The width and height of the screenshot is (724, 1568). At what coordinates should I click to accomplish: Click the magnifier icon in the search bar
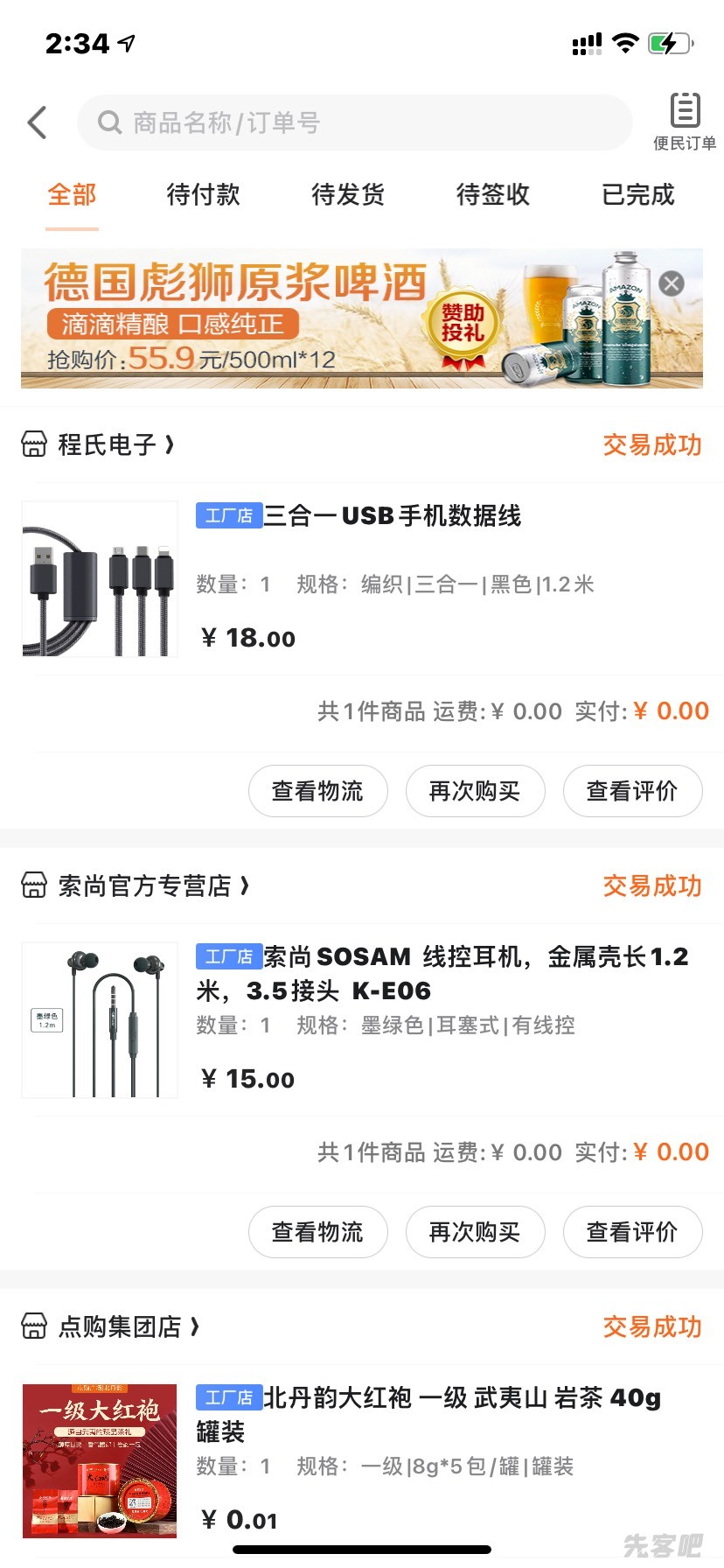110,122
